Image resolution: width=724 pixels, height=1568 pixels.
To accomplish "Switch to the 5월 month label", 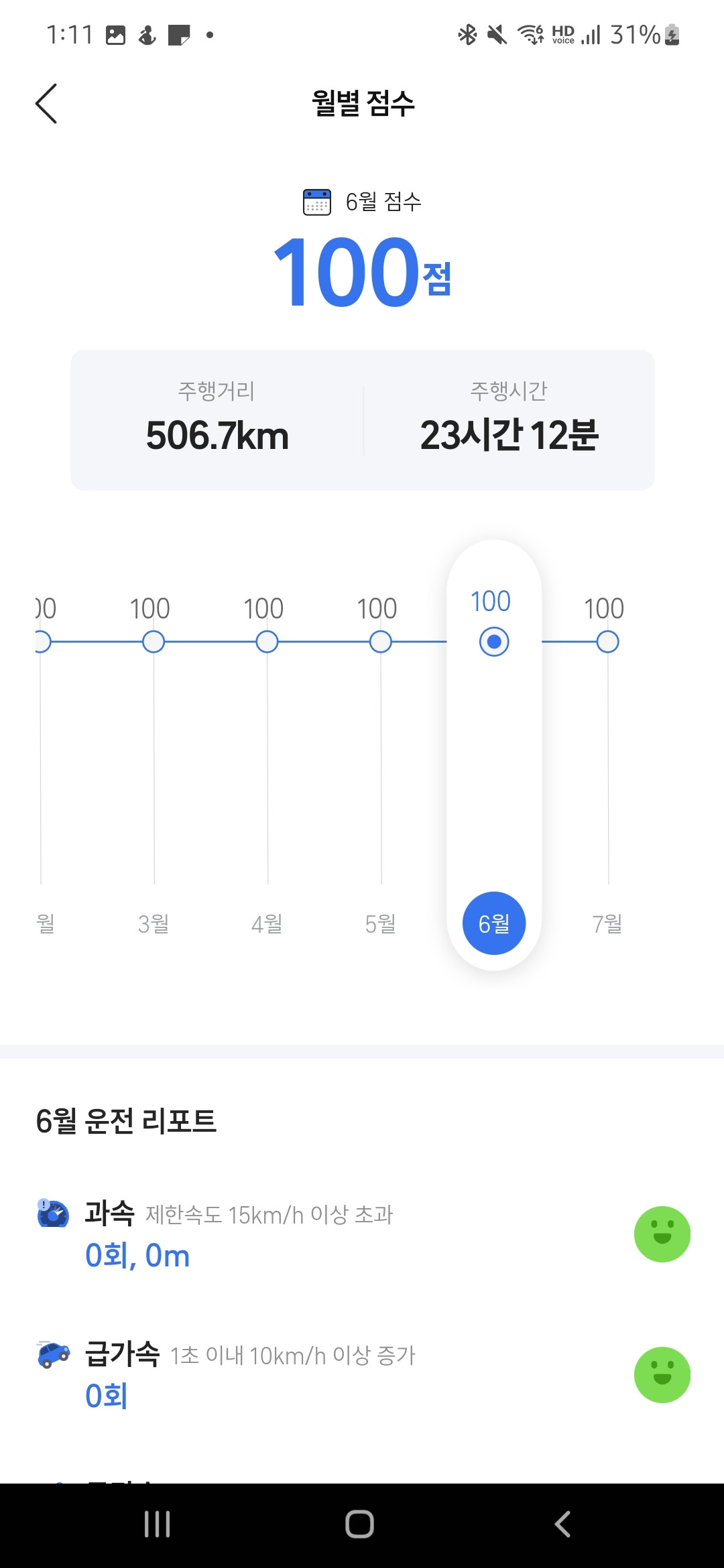I will [380, 923].
